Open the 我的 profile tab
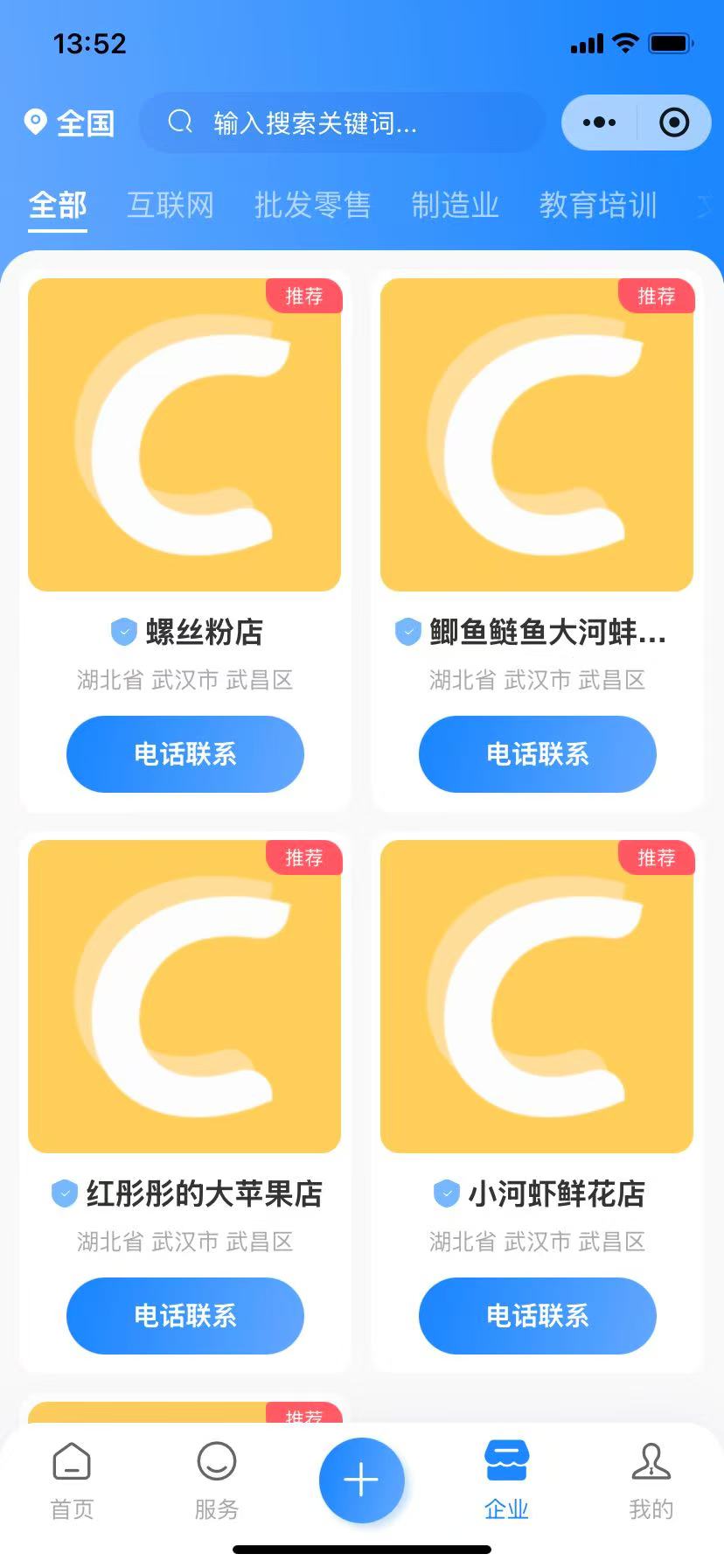The width and height of the screenshot is (724, 1568). tap(651, 1481)
